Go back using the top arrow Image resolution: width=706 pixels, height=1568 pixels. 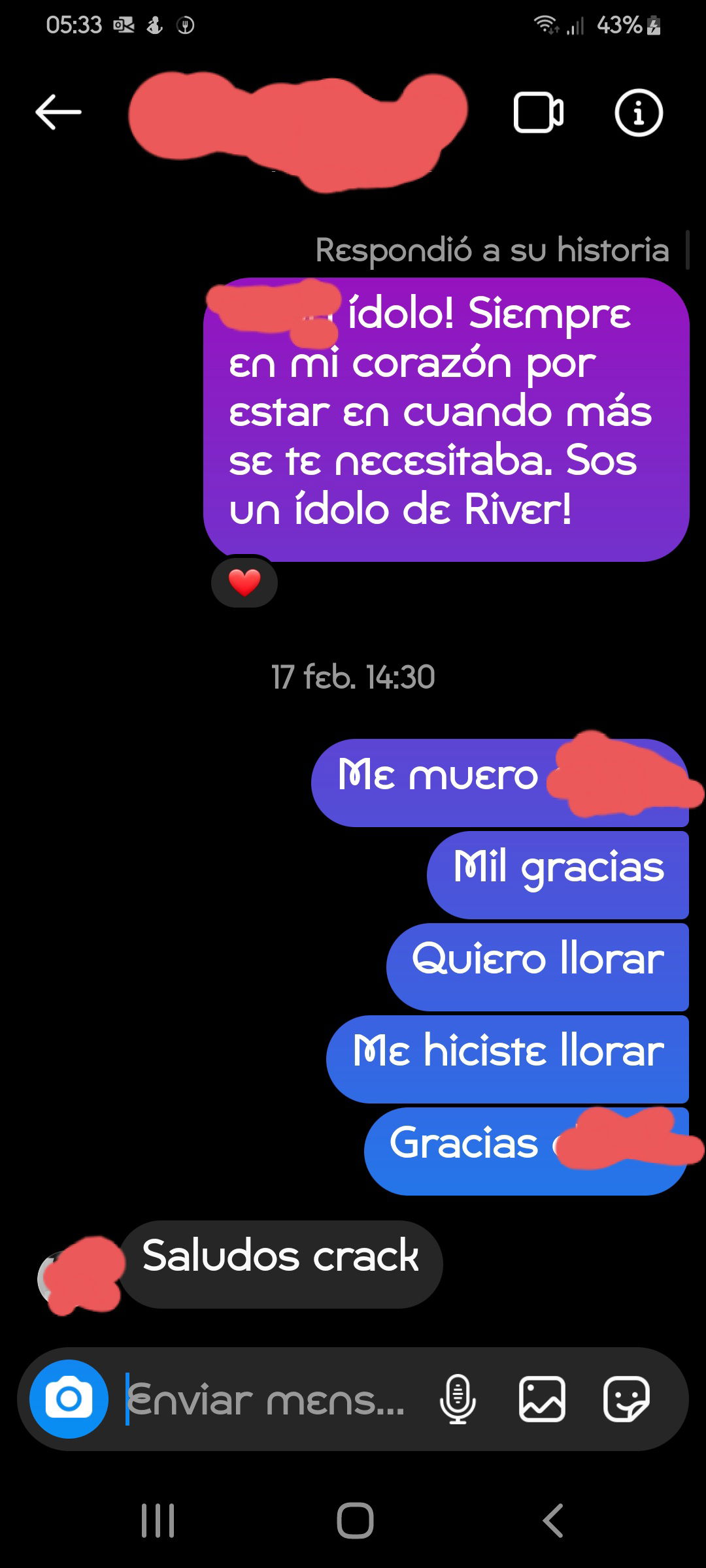coord(58,112)
